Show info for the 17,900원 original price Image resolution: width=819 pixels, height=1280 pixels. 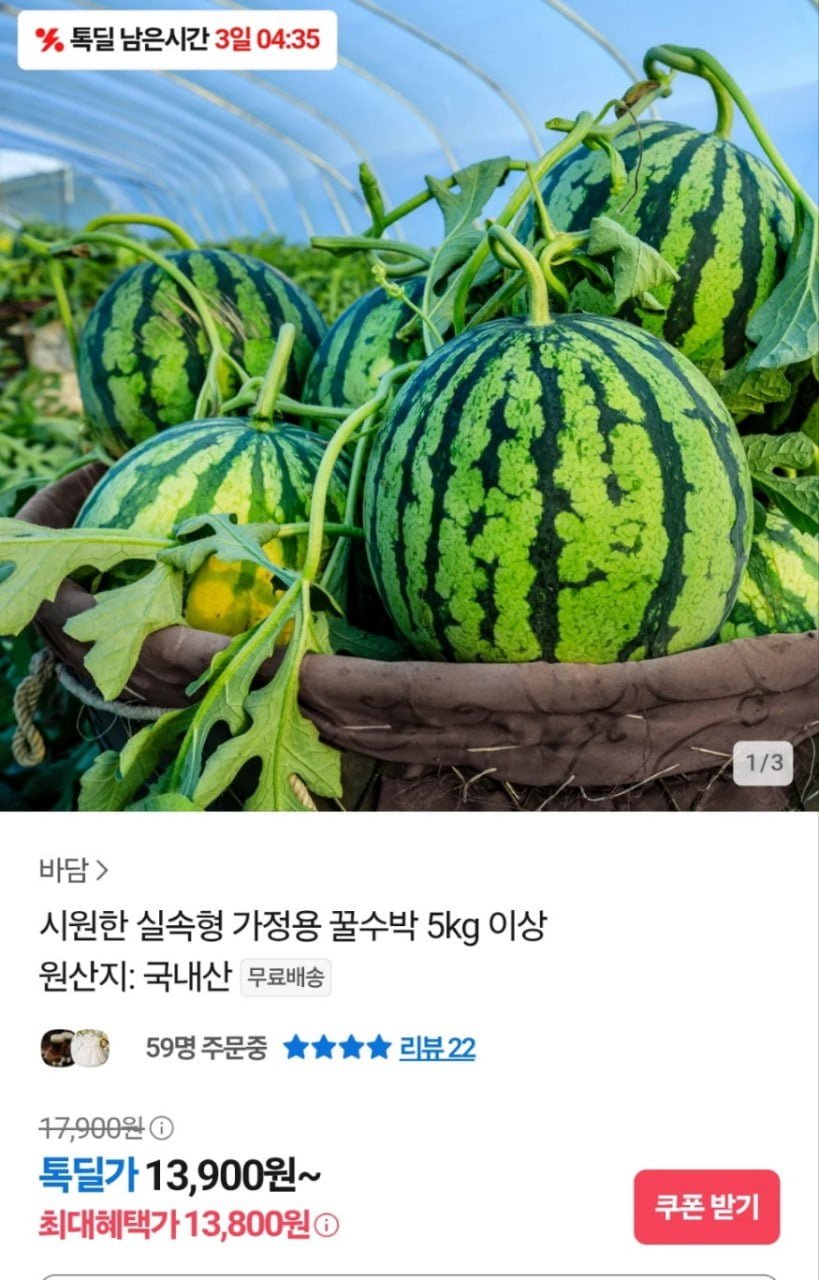click(x=162, y=1129)
